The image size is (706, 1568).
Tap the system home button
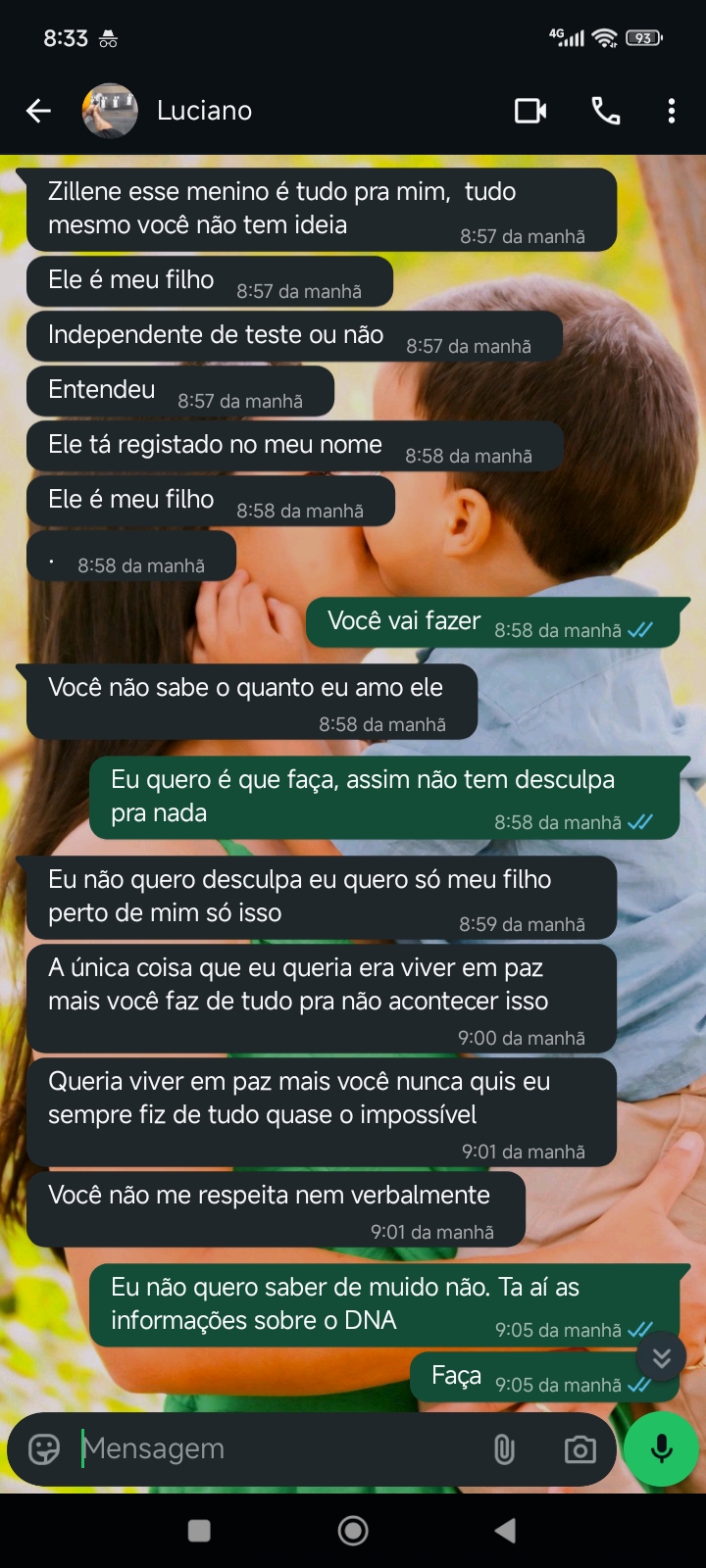coord(353,1530)
